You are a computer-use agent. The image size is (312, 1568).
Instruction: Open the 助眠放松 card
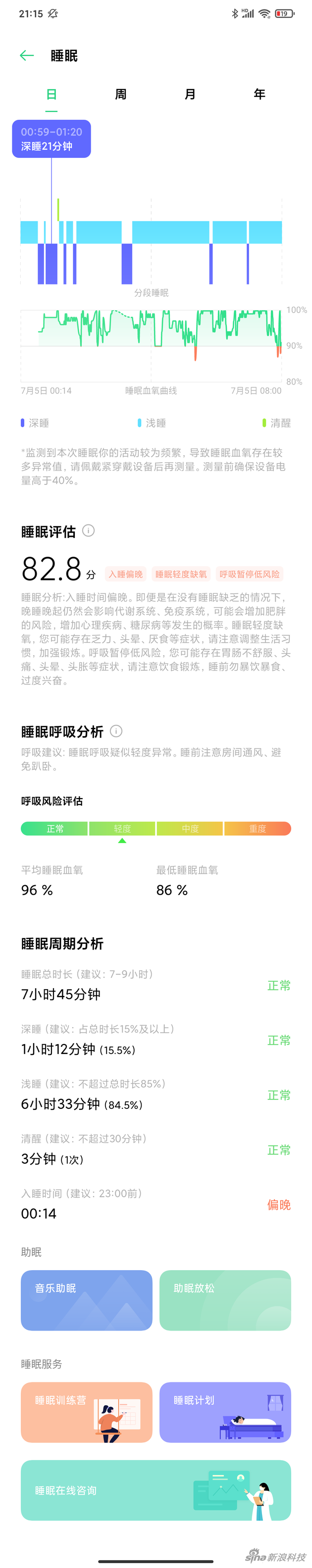[225, 1299]
